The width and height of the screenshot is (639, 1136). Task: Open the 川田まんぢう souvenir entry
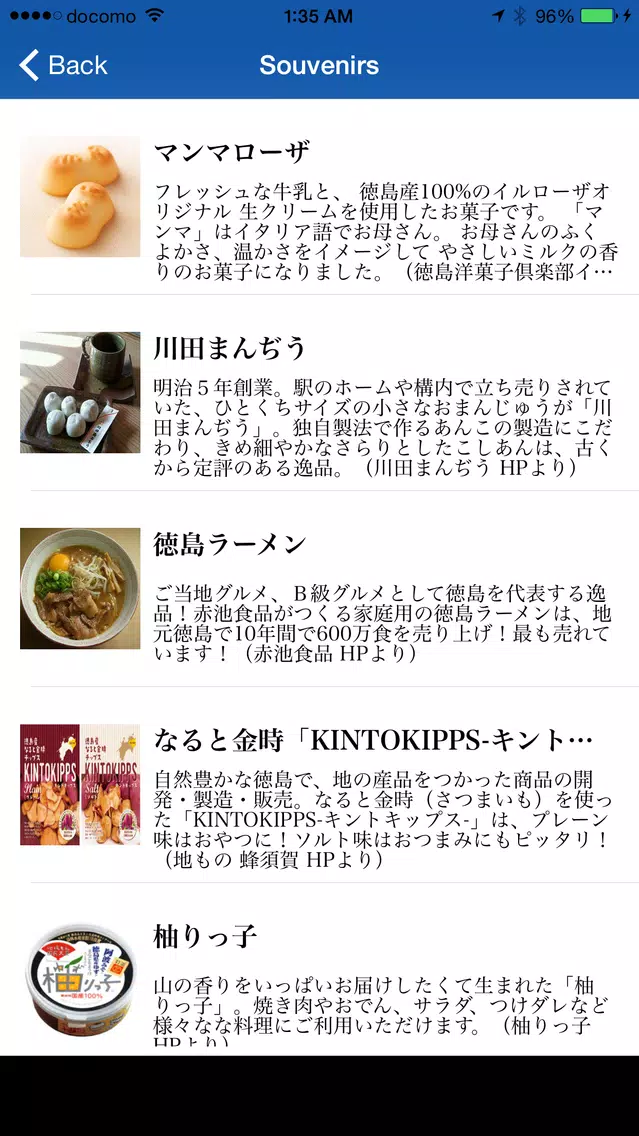320,393
